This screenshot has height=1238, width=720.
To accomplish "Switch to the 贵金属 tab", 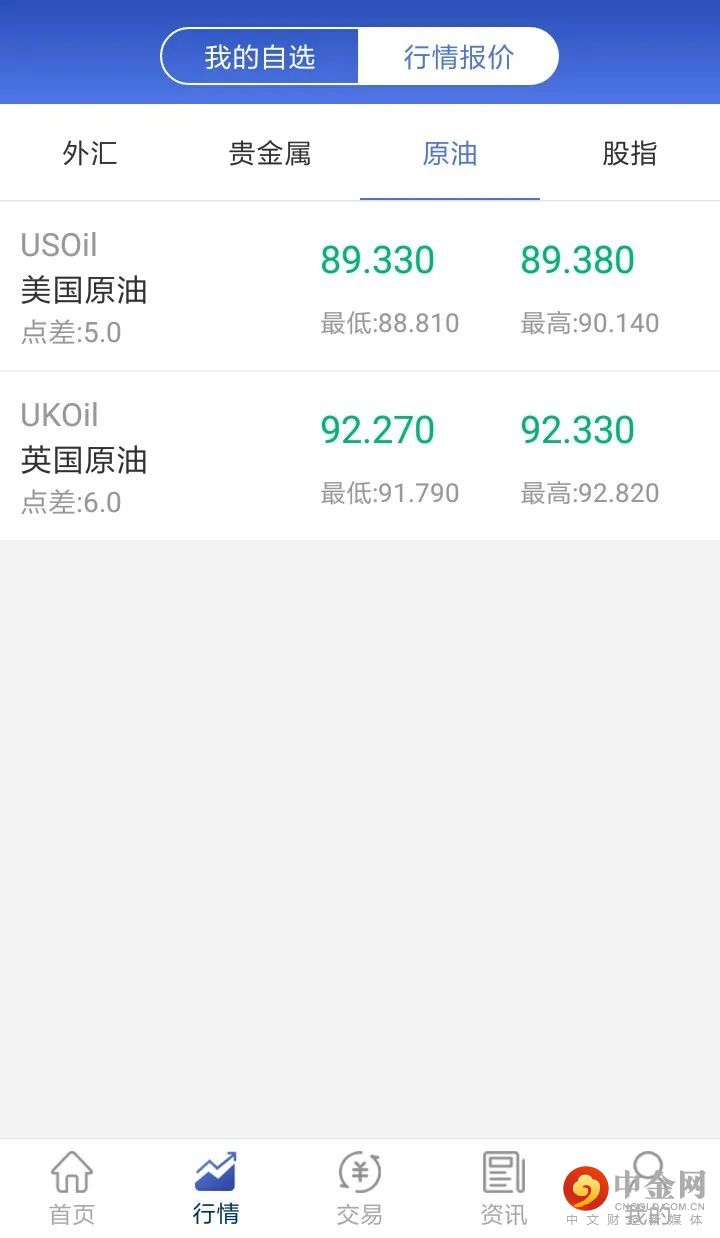I will [x=270, y=154].
